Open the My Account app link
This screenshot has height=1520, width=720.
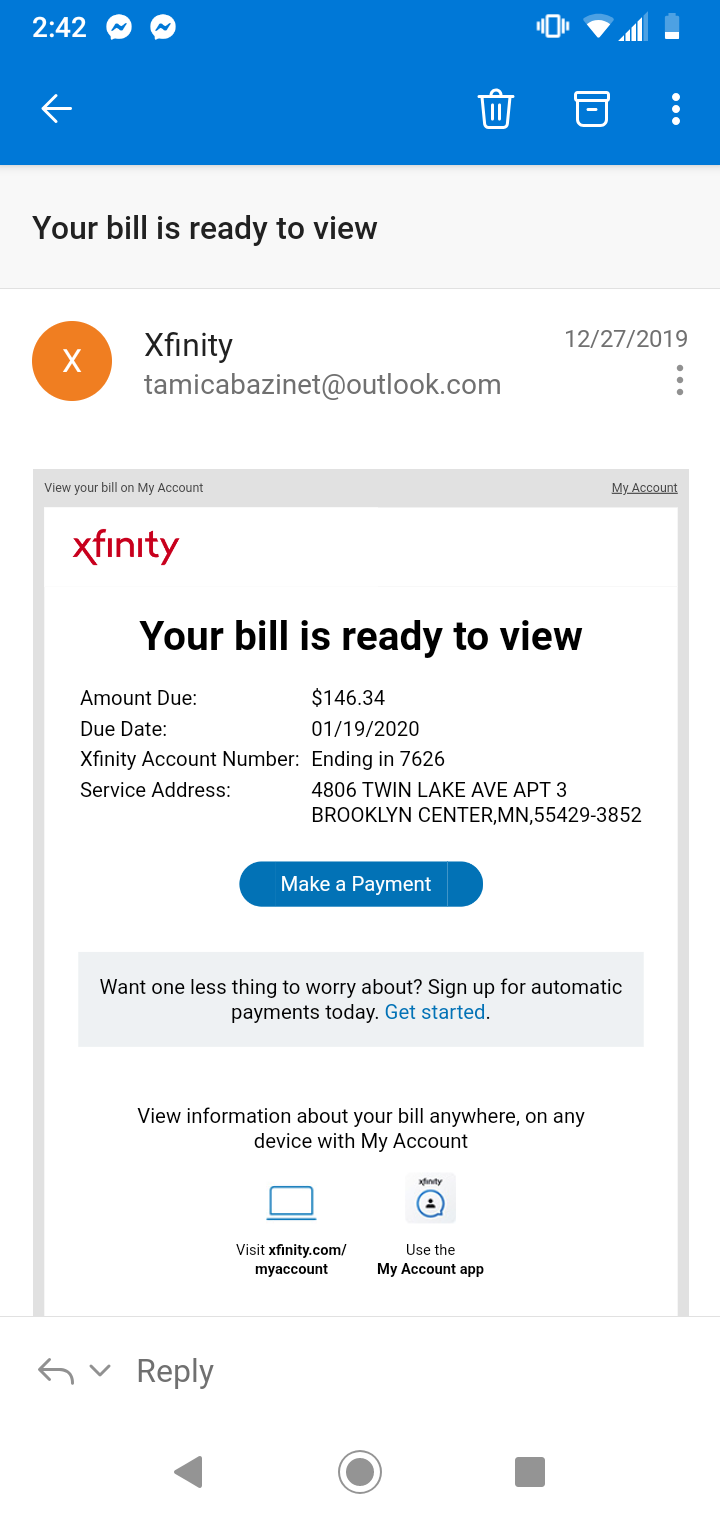point(430,1199)
